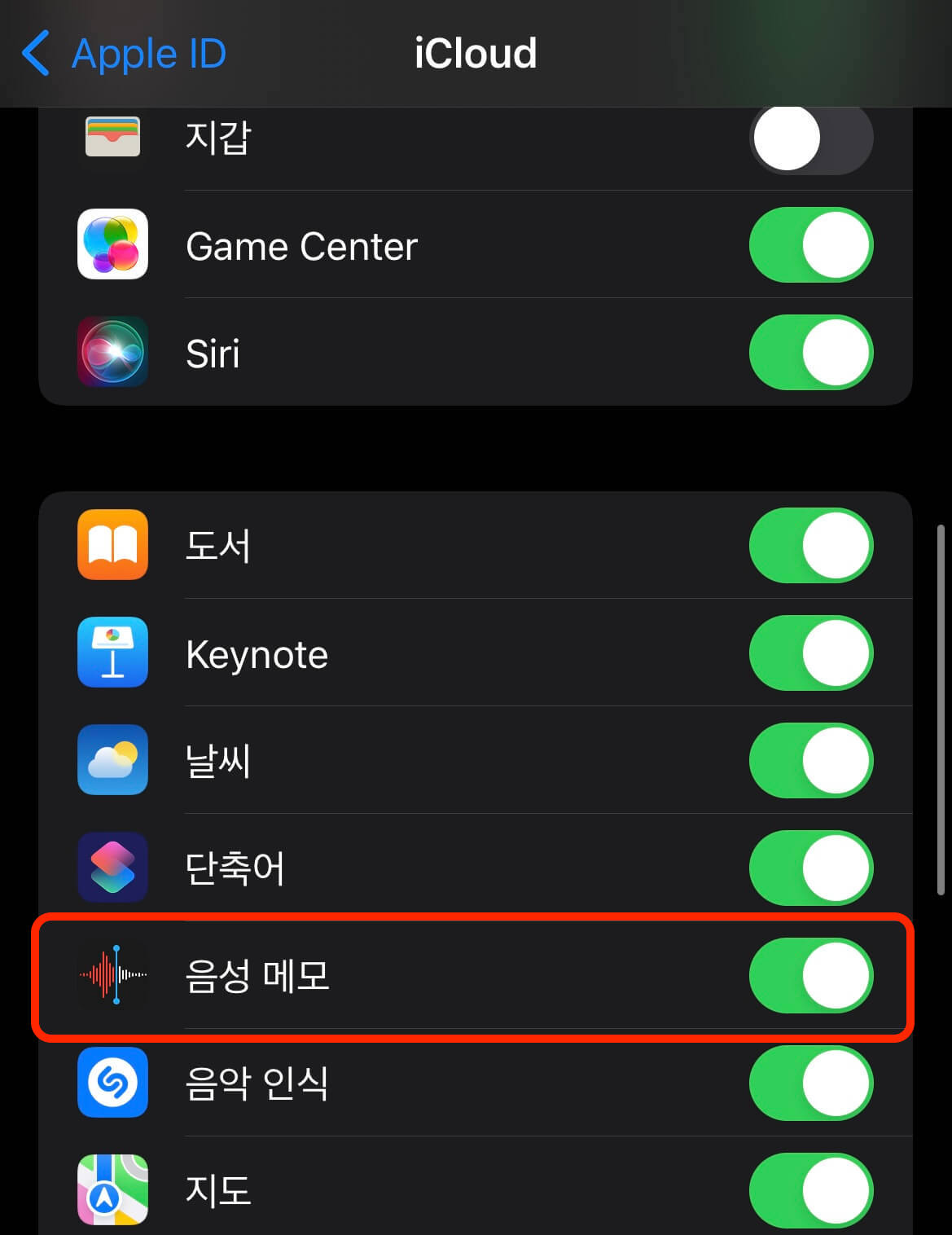The image size is (952, 1235).
Task: Tap the back chevron arrow
Action: tap(34, 52)
